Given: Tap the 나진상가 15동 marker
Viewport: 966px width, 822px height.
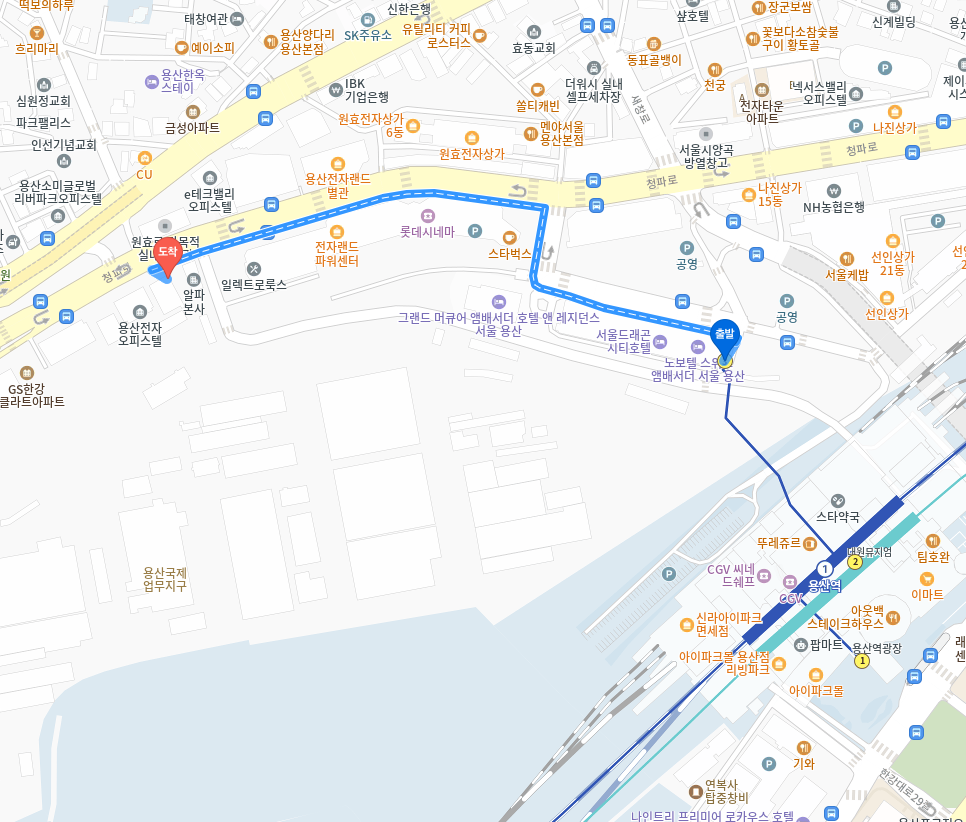Looking at the screenshot, I should [747, 193].
